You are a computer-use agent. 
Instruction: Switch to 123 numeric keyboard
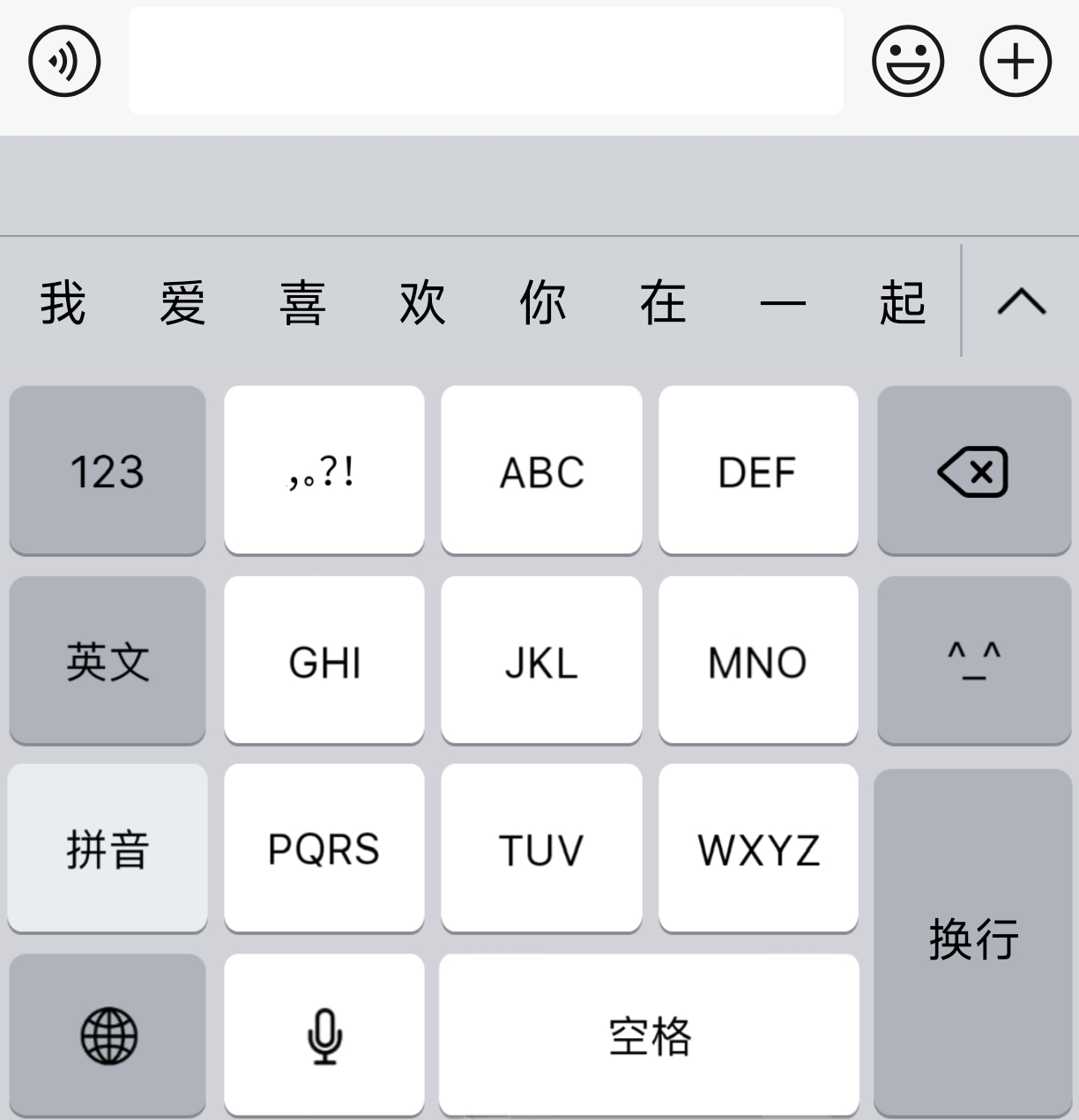pos(107,471)
